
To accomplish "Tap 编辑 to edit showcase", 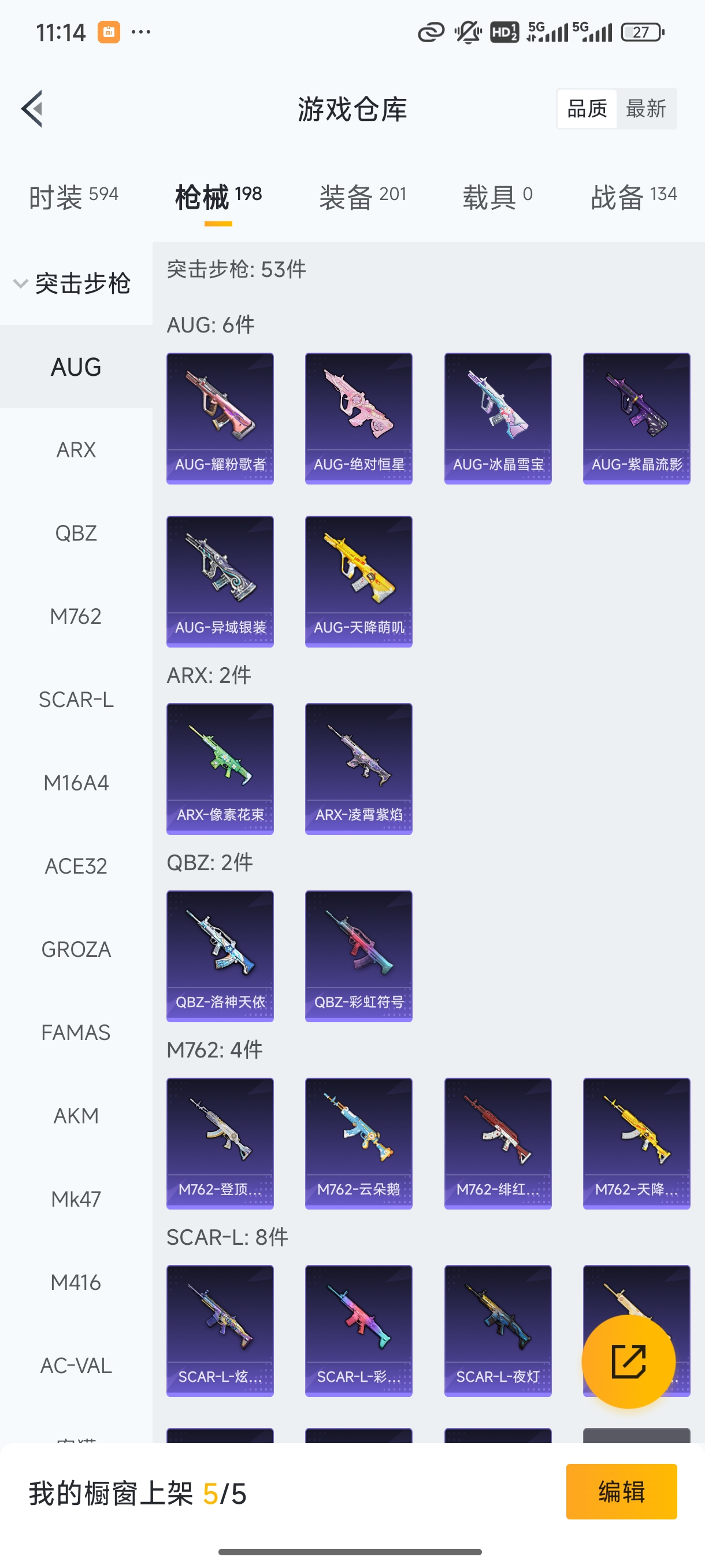I will (x=621, y=1491).
